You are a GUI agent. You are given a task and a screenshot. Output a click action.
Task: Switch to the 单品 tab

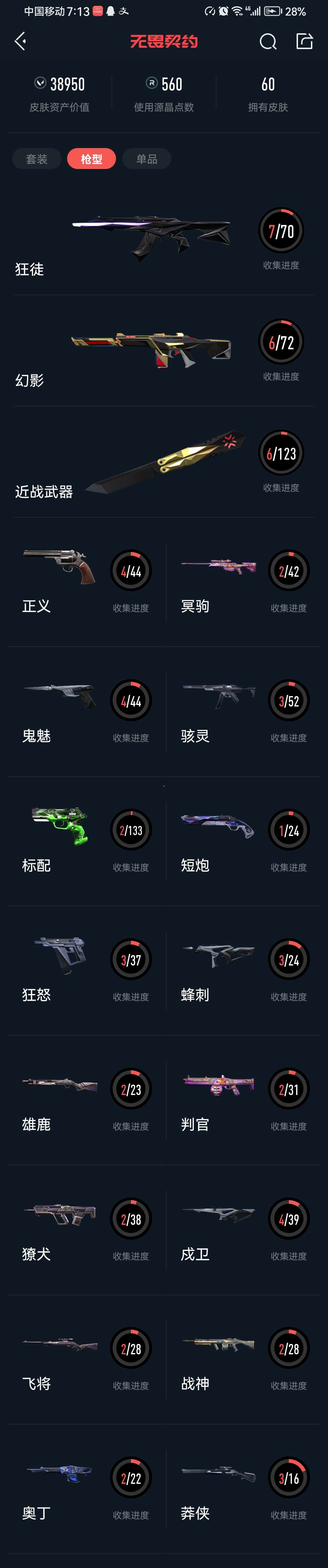pos(147,159)
